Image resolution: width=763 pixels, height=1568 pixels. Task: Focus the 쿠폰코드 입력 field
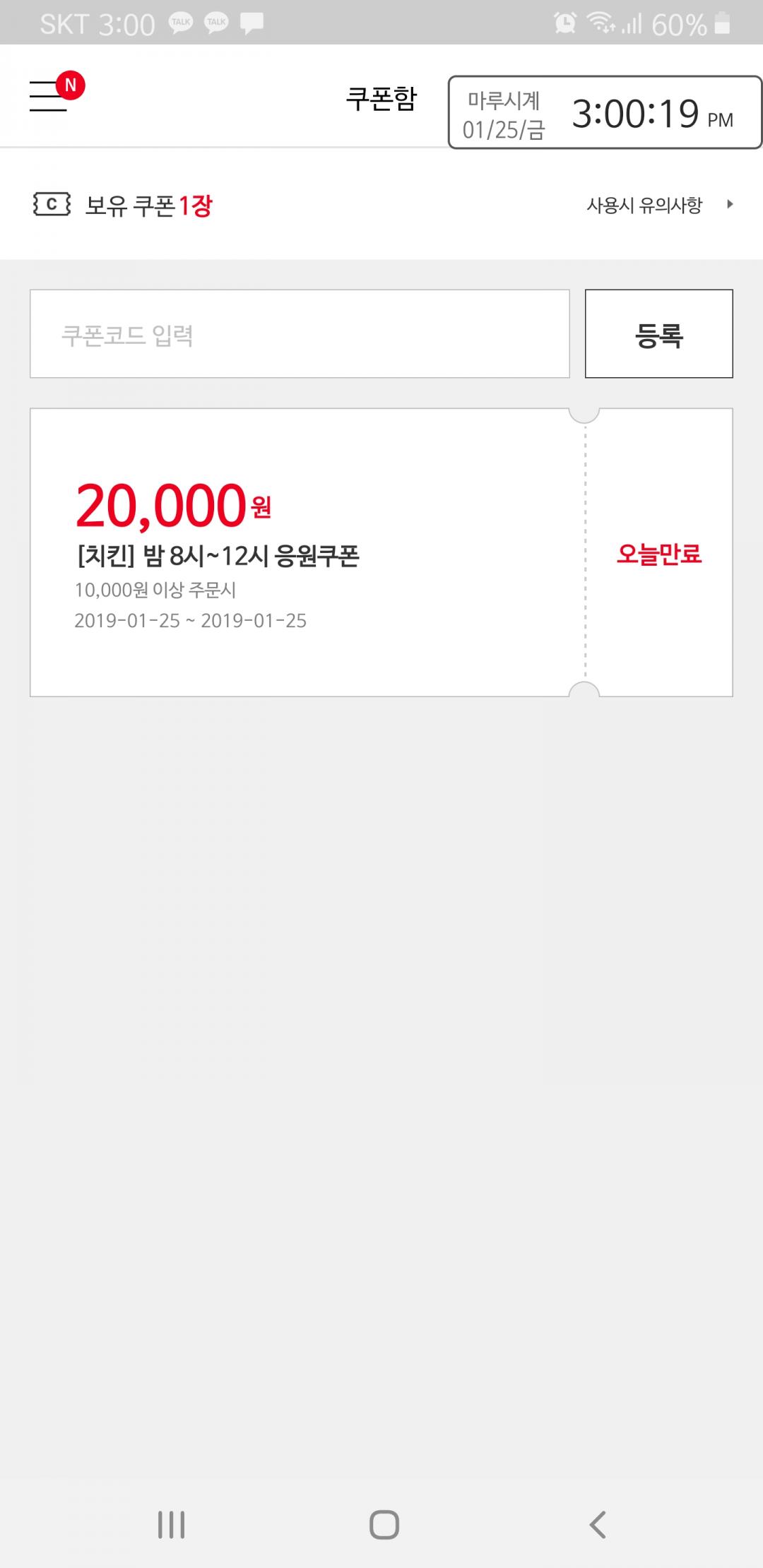(x=300, y=334)
